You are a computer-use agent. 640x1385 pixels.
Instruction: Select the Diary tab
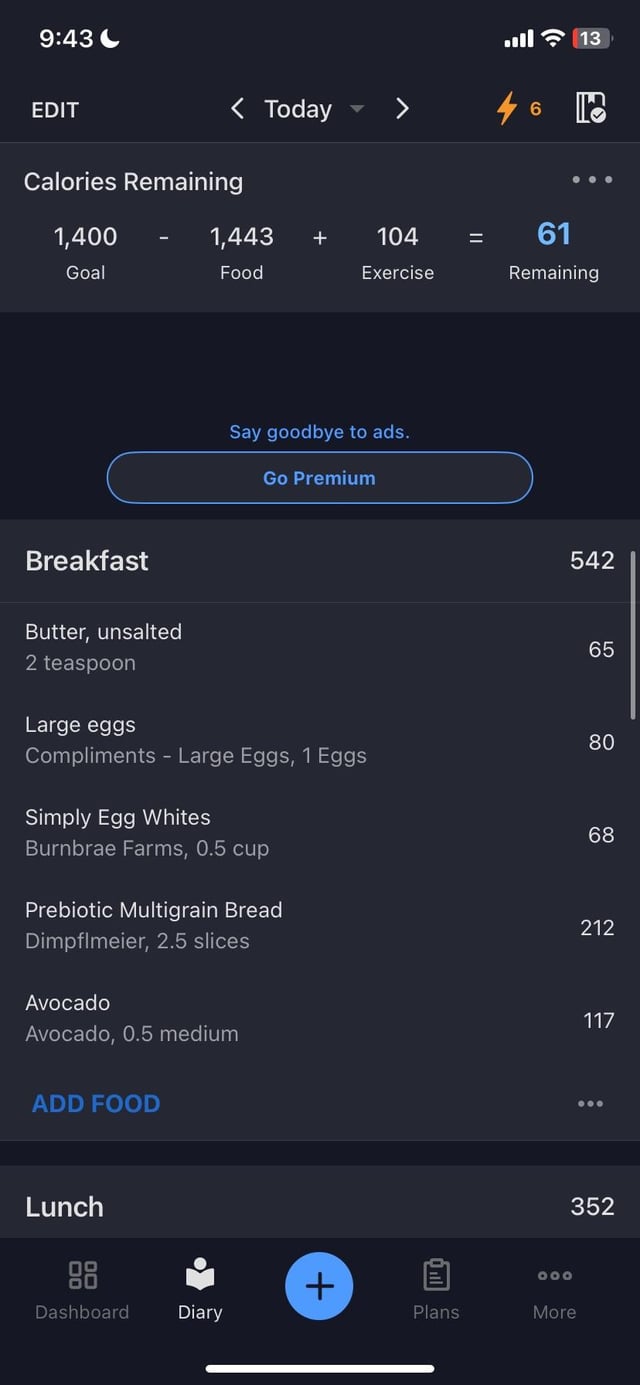pos(200,1290)
